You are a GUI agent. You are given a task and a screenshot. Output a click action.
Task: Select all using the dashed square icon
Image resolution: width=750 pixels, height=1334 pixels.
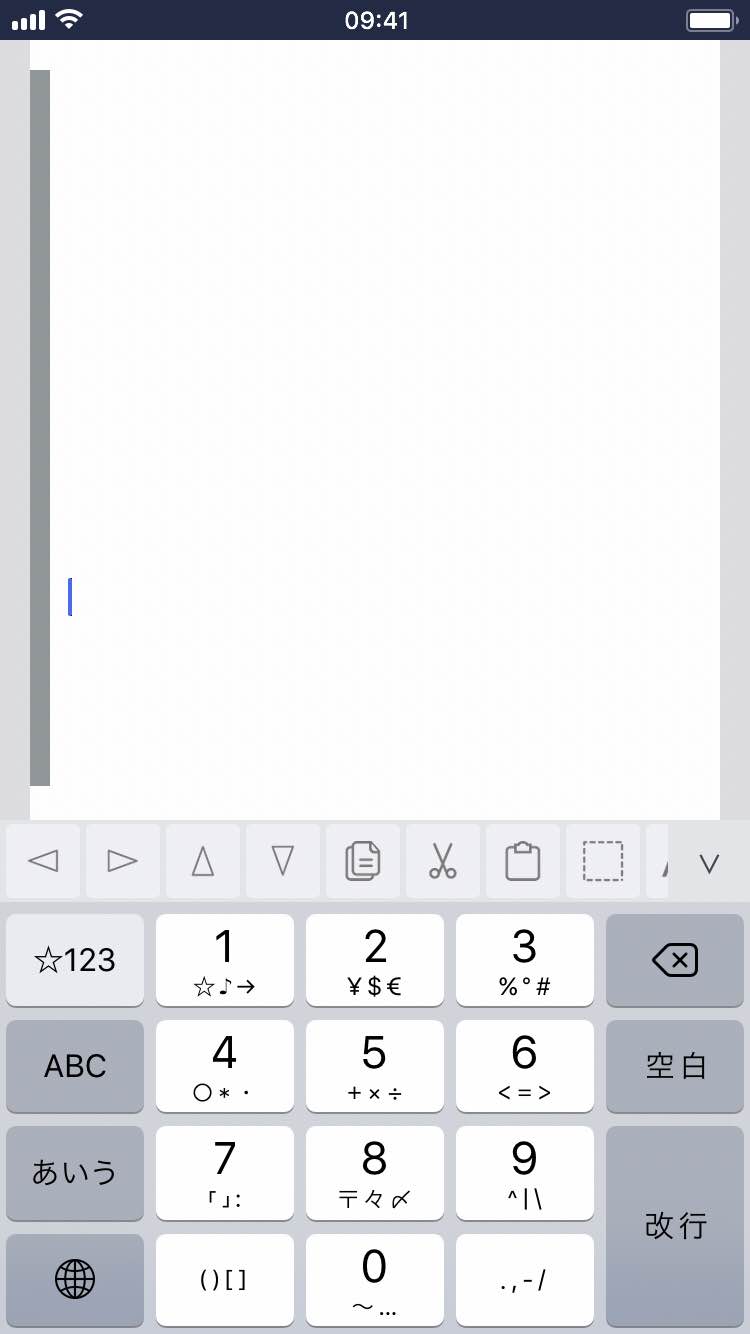(x=603, y=861)
